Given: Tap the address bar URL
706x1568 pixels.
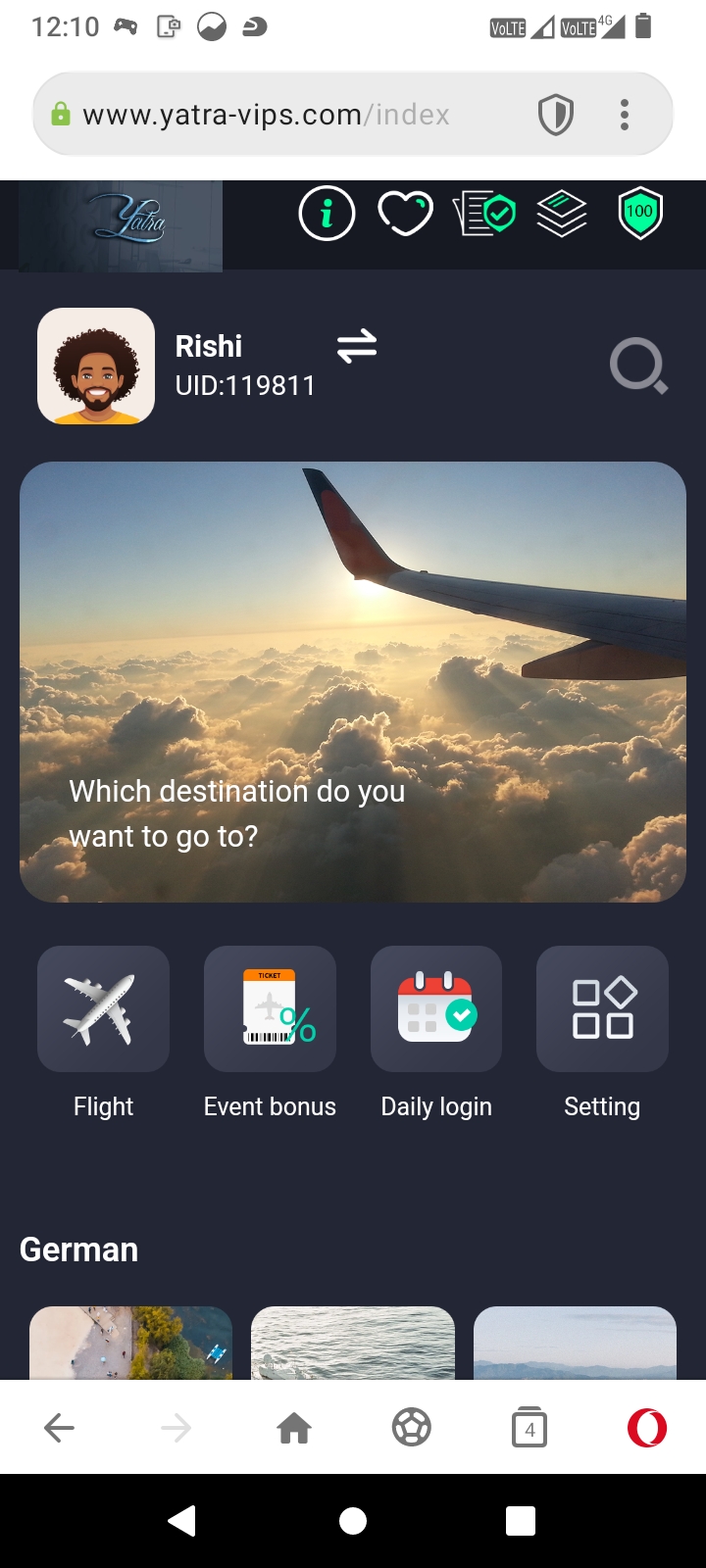Looking at the screenshot, I should [x=267, y=115].
